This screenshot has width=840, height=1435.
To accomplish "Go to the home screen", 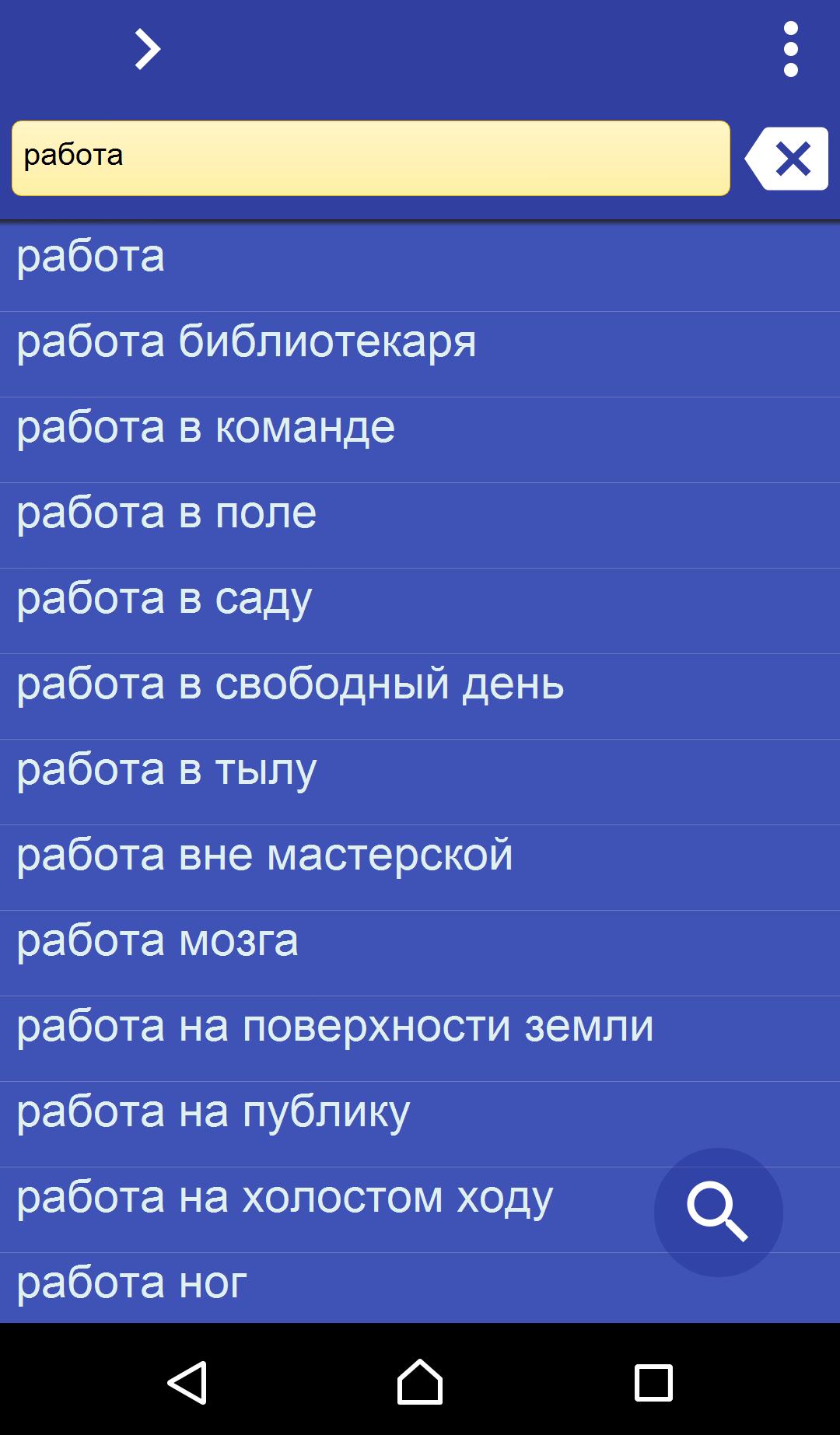I will point(420,1382).
